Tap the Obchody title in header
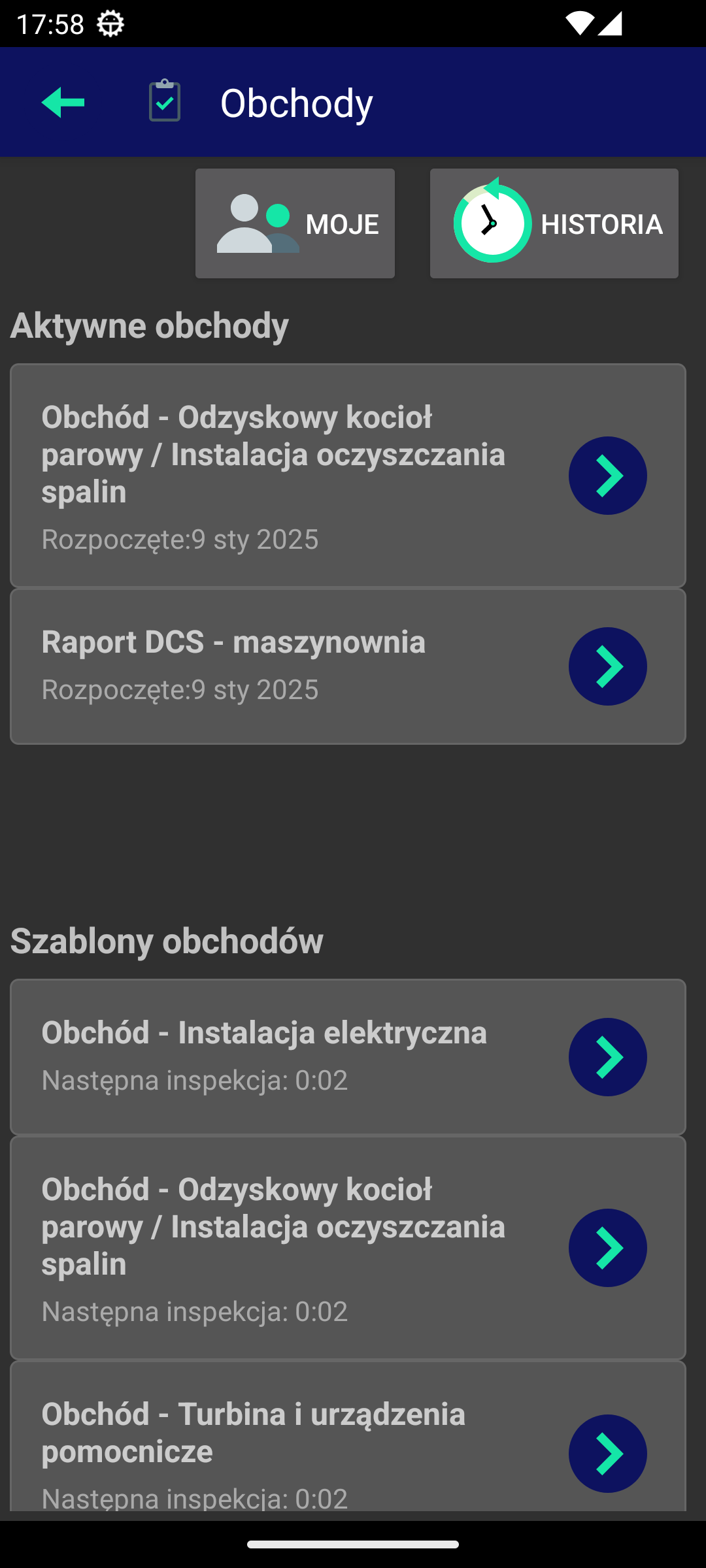 click(295, 103)
